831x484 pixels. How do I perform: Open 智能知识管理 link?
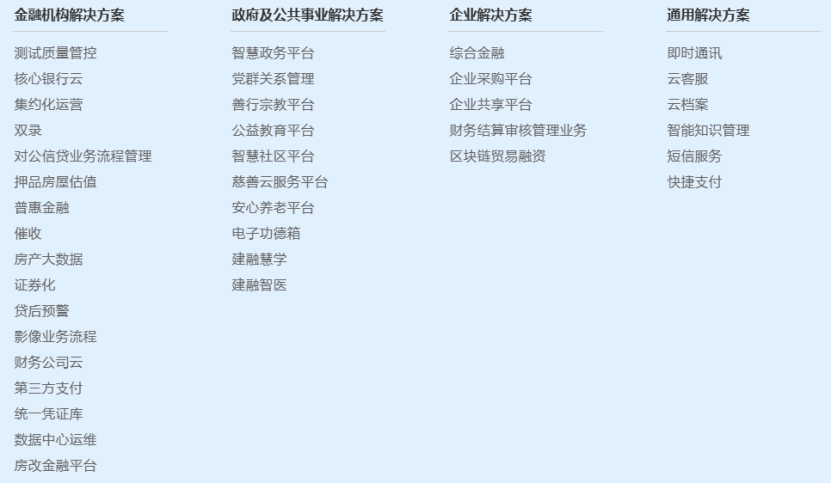point(708,130)
